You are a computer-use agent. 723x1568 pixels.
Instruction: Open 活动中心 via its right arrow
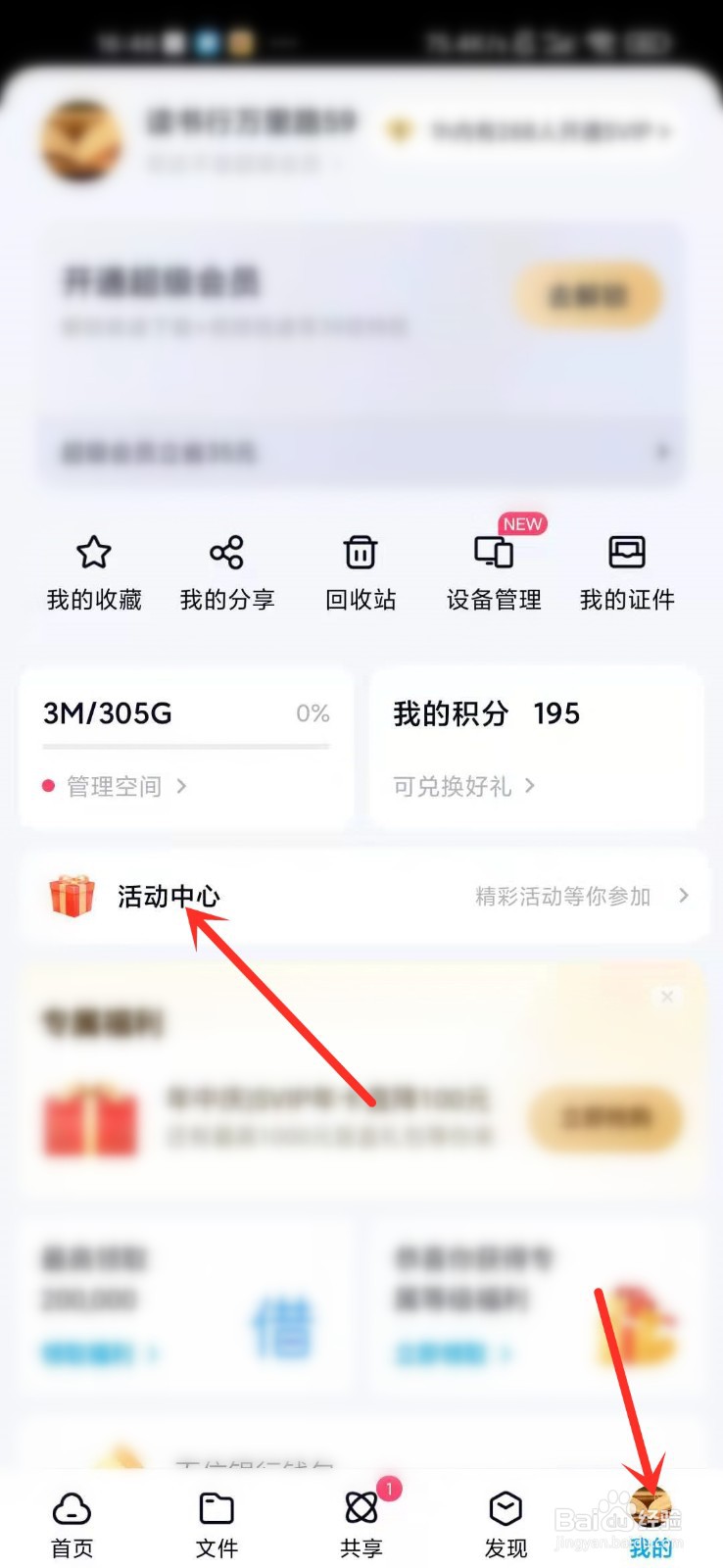pyautogui.click(x=683, y=896)
